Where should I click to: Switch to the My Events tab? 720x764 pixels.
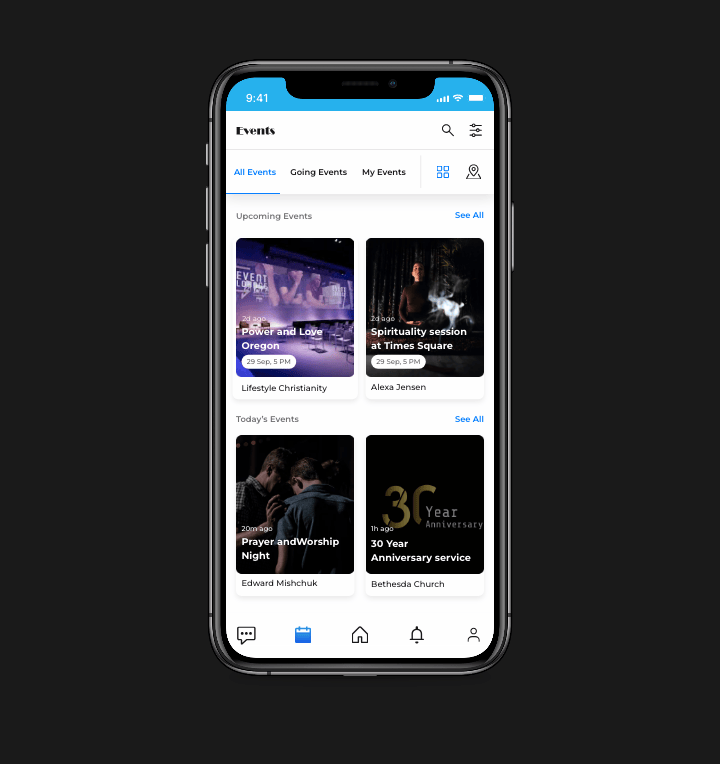(x=384, y=172)
